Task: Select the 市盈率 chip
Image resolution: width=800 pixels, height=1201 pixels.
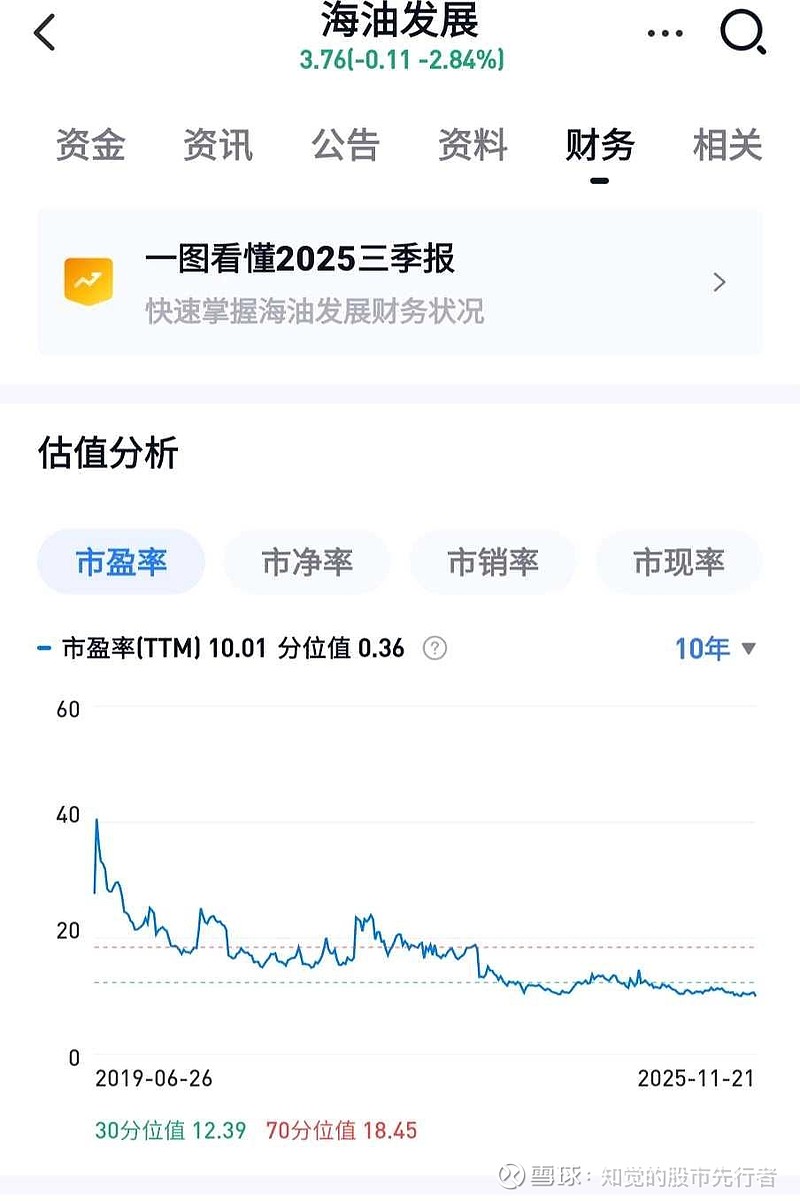Action: 121,562
